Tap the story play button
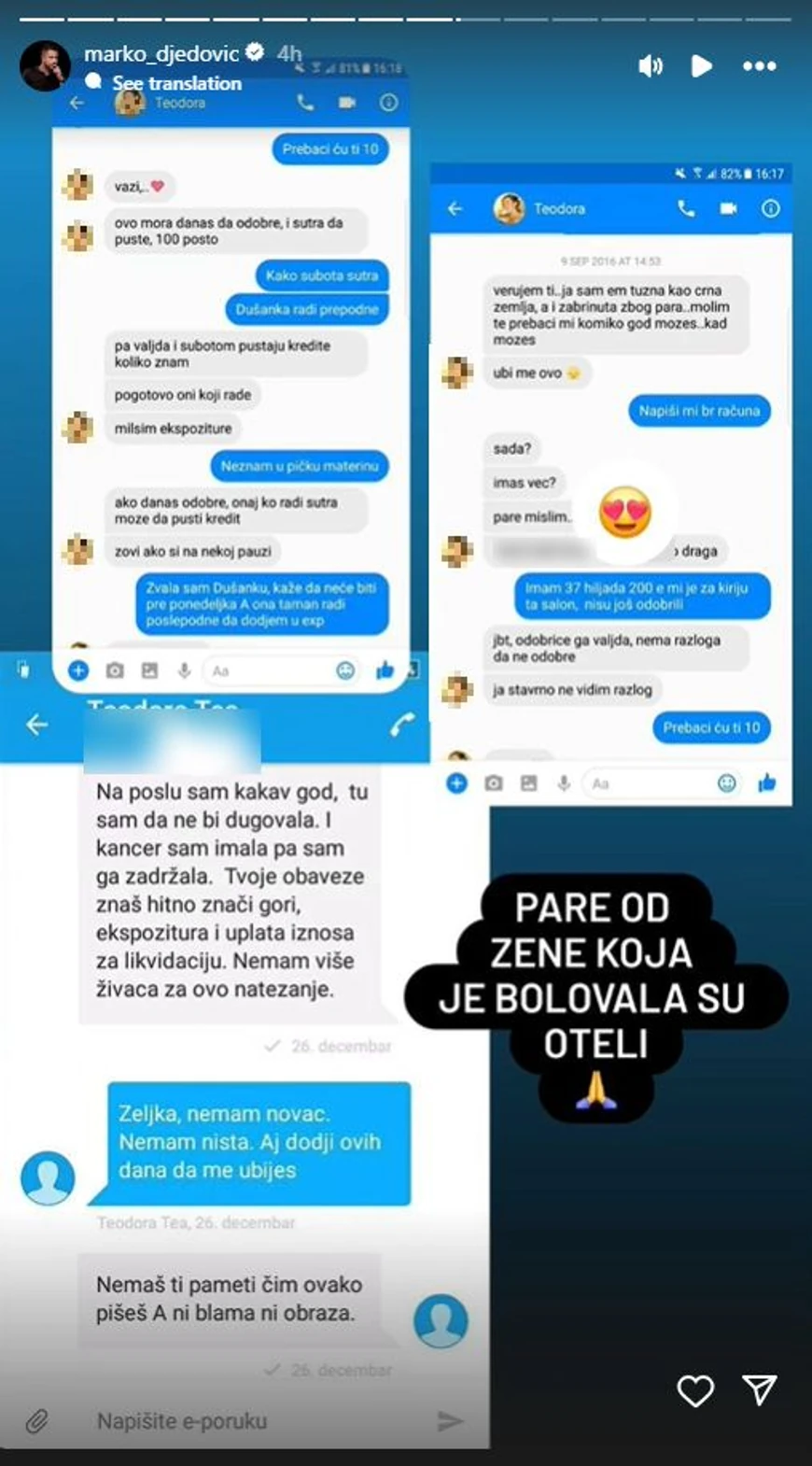Screen dimensions: 812x1466 click(702, 65)
